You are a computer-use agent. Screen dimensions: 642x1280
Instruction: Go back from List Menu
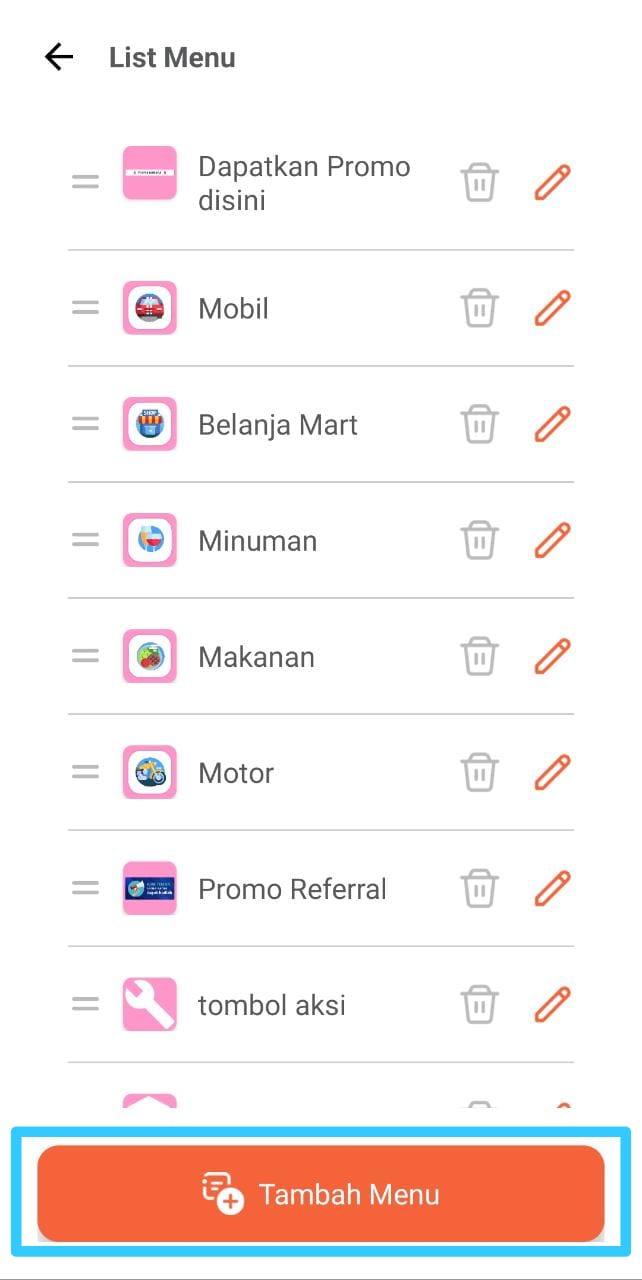click(59, 58)
